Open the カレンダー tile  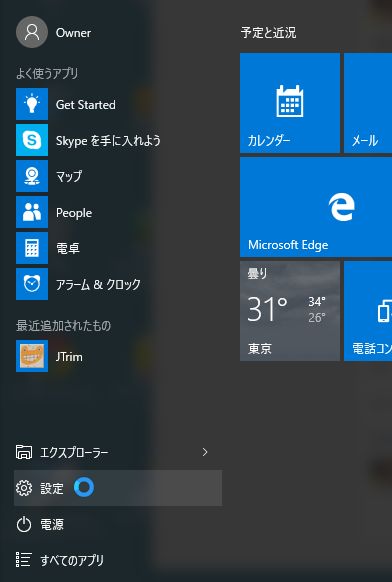(290, 103)
